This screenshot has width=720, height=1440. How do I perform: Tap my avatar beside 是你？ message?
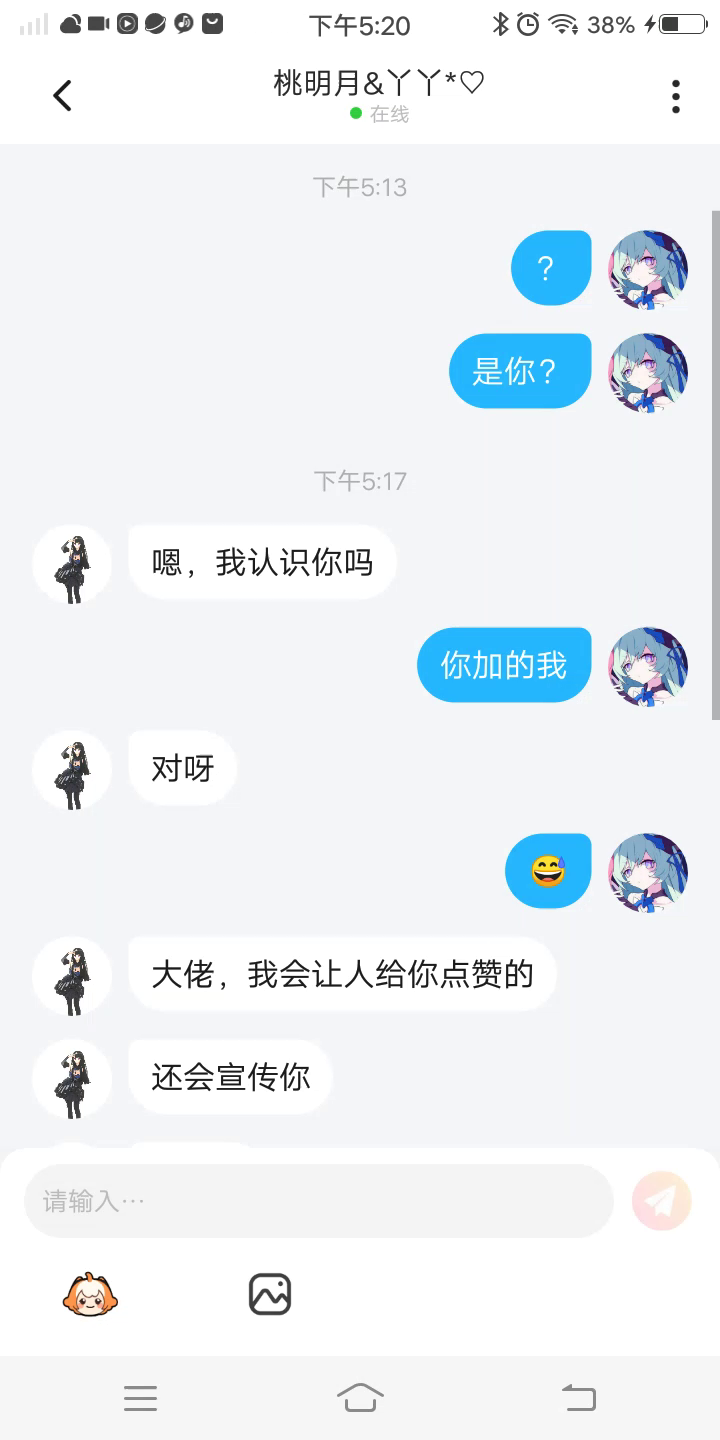[x=649, y=372]
